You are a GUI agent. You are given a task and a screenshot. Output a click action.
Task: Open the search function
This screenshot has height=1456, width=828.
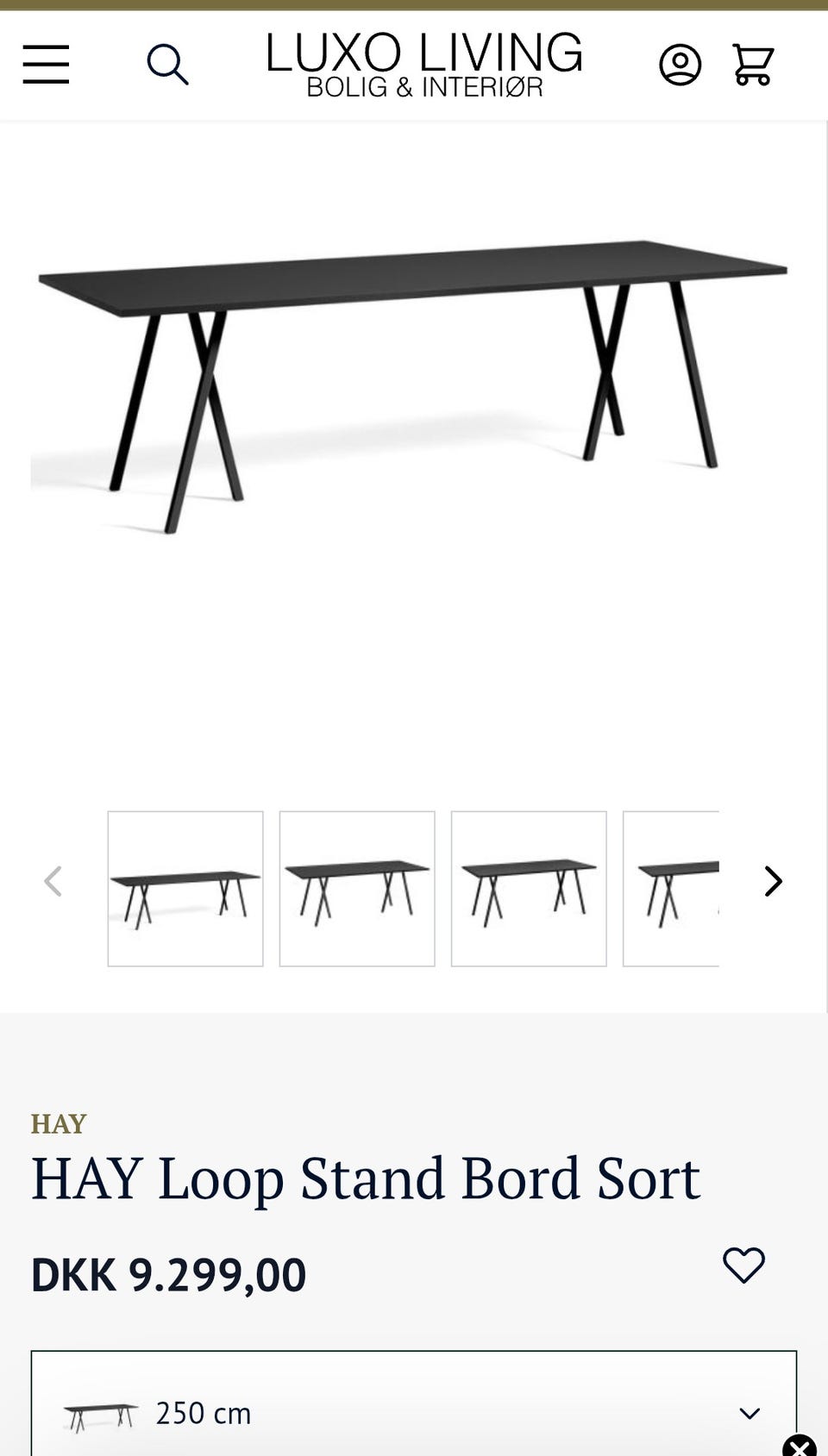(x=167, y=65)
